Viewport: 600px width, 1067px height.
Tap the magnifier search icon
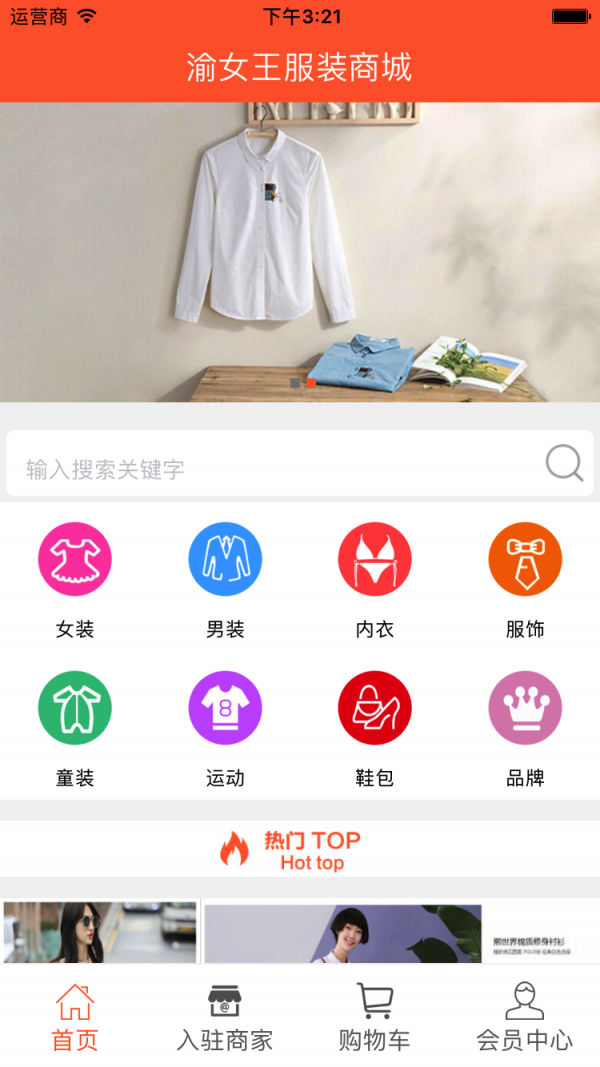564,464
